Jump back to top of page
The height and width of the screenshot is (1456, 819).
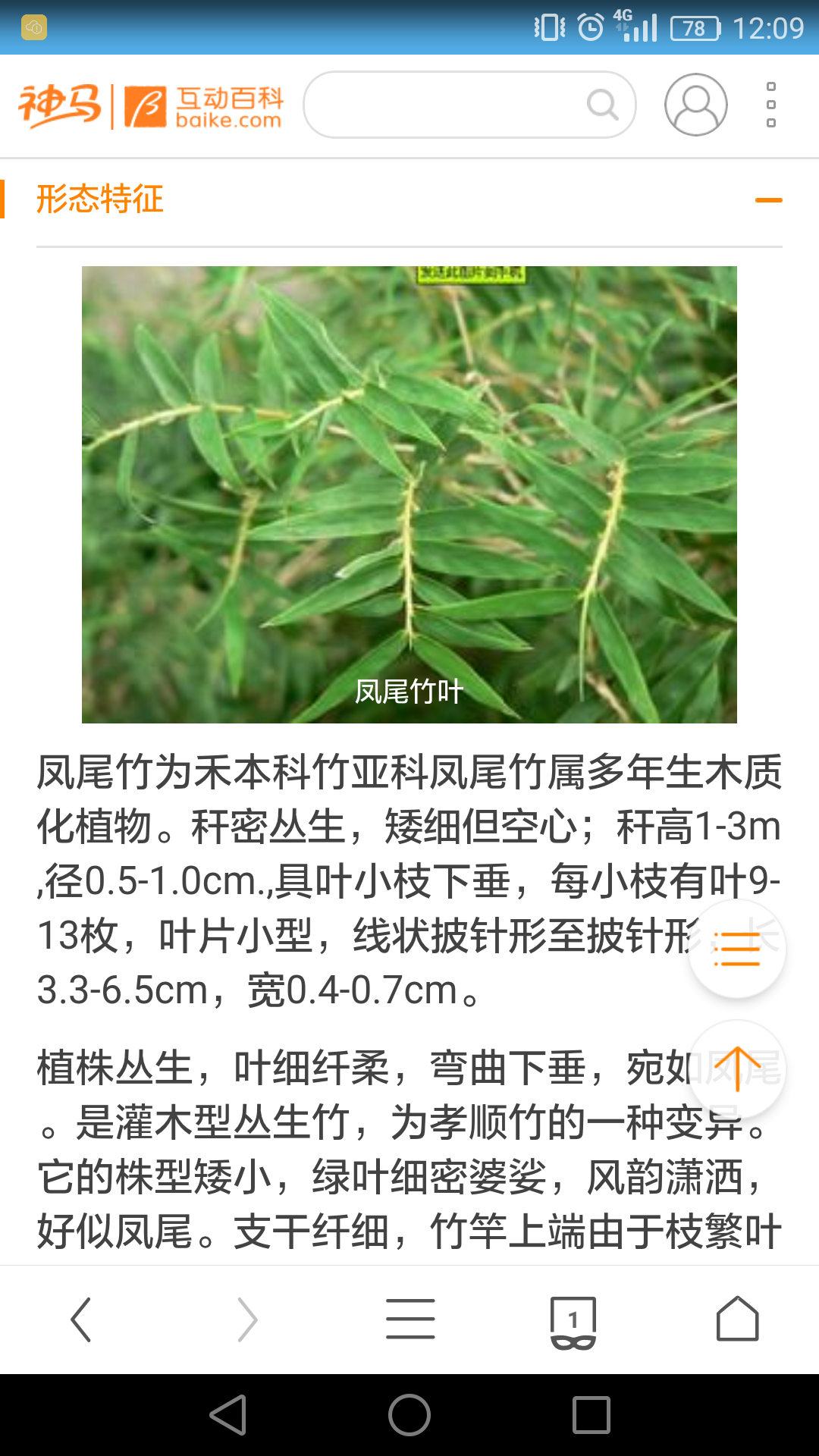736,1069
